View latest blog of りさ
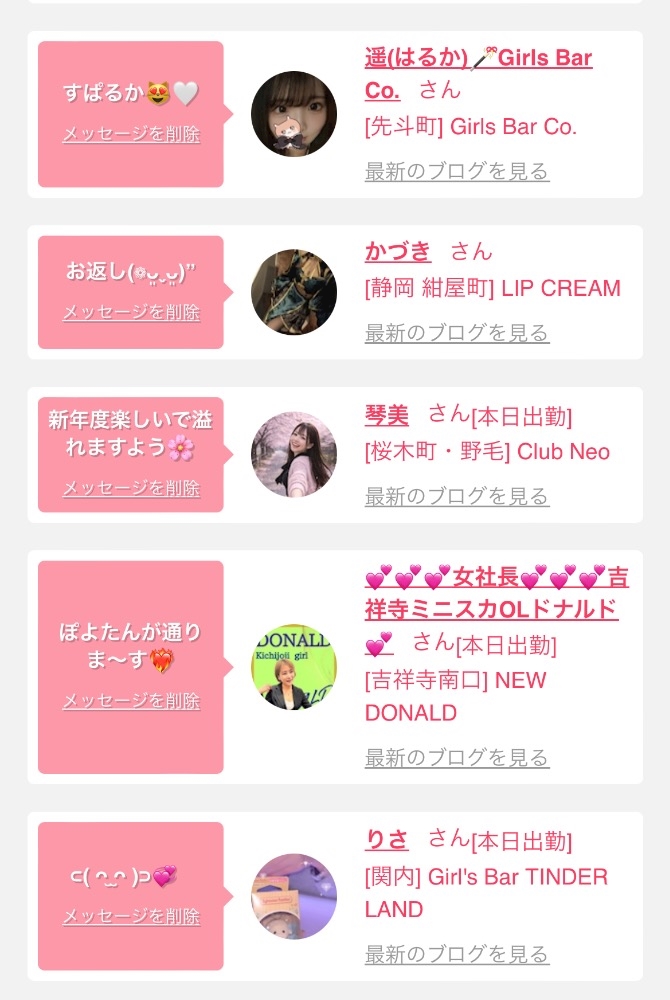This screenshot has width=670, height=1000. [x=456, y=953]
